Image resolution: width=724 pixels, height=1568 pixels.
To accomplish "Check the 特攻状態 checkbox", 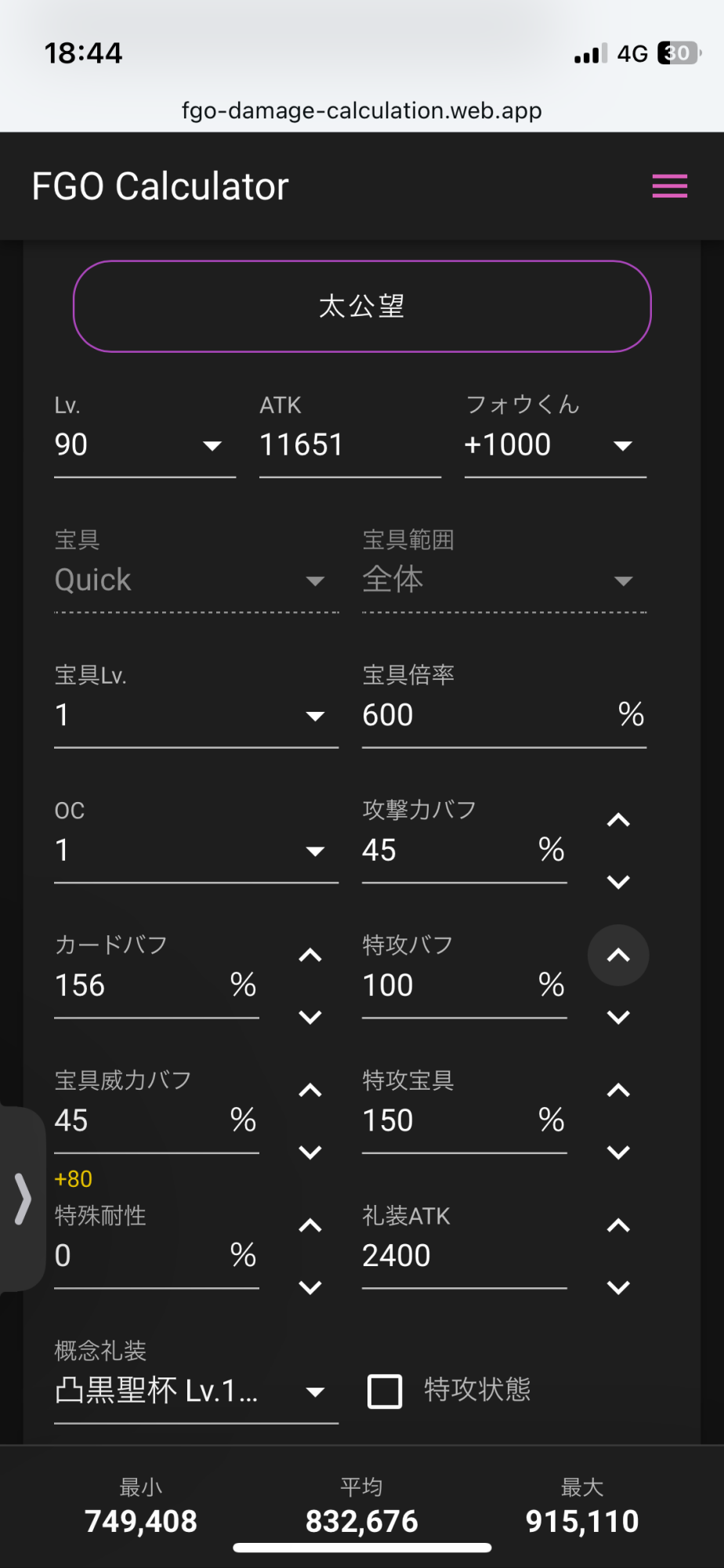I will click(385, 1392).
